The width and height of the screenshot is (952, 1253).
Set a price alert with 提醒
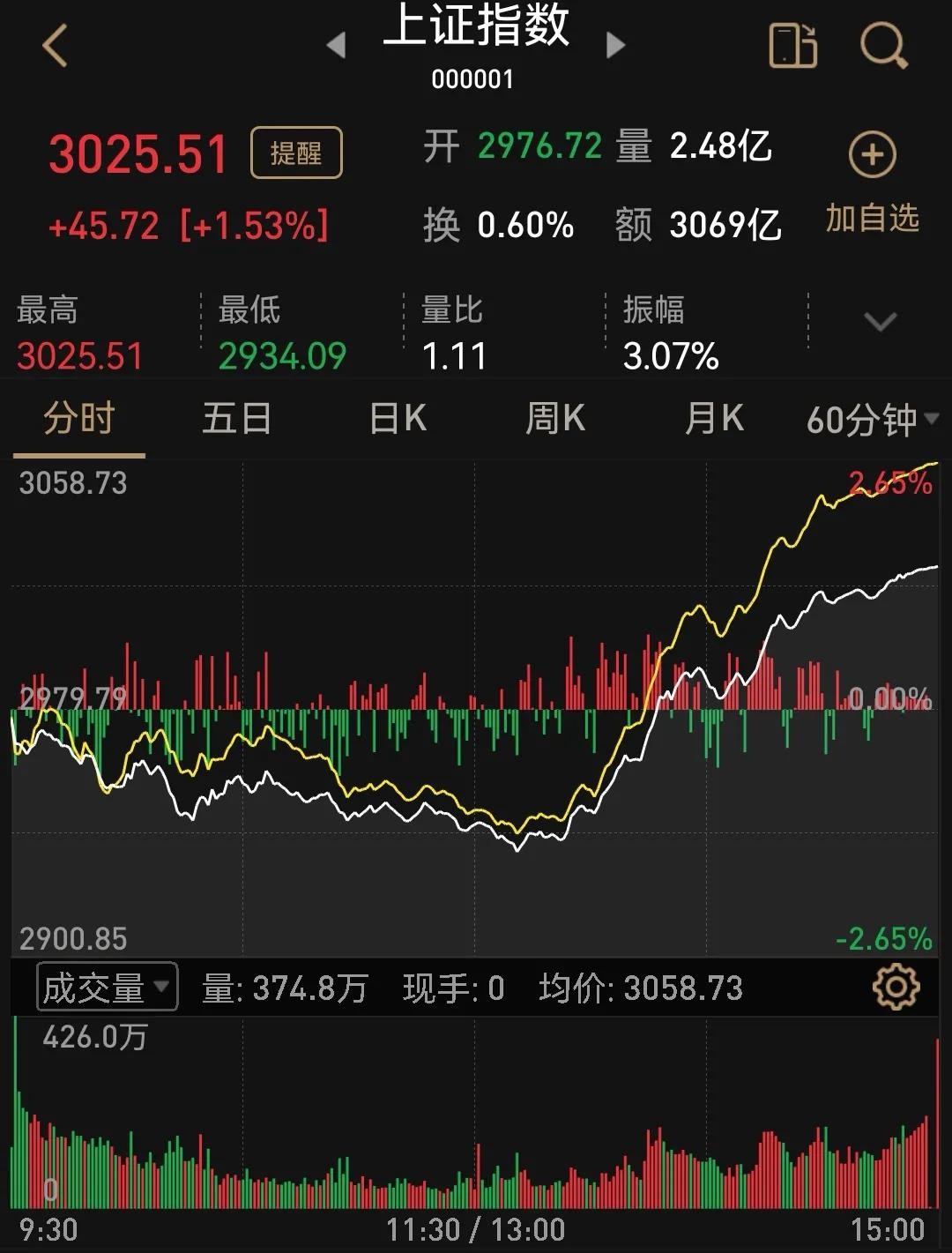point(296,153)
